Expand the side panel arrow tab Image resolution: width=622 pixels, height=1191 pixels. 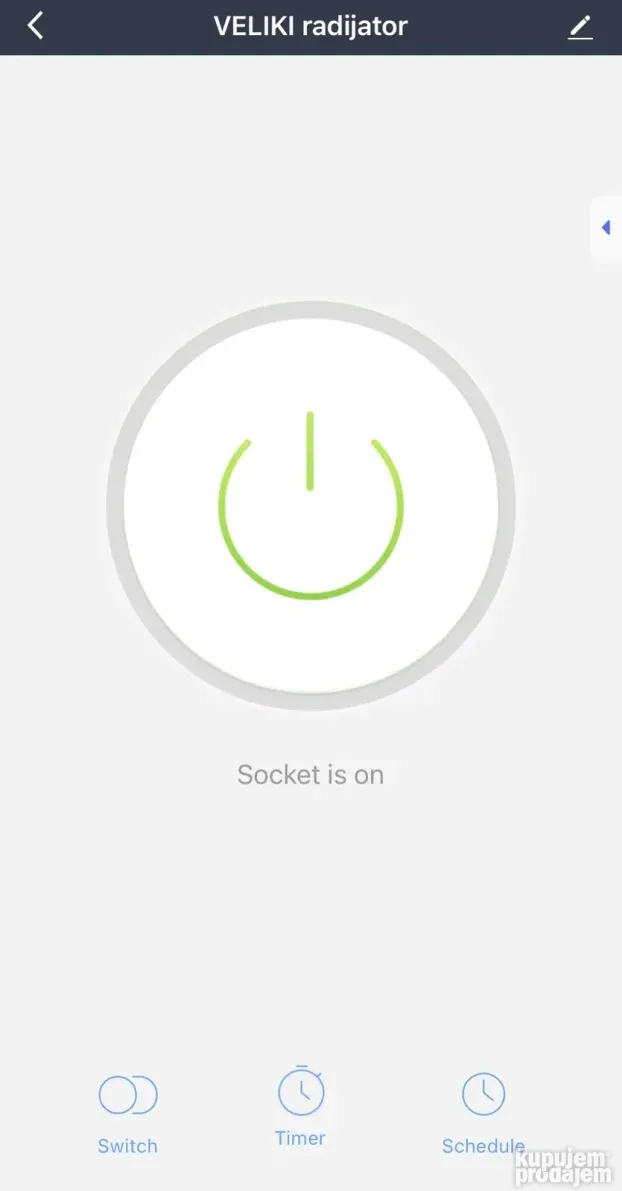[x=605, y=229]
